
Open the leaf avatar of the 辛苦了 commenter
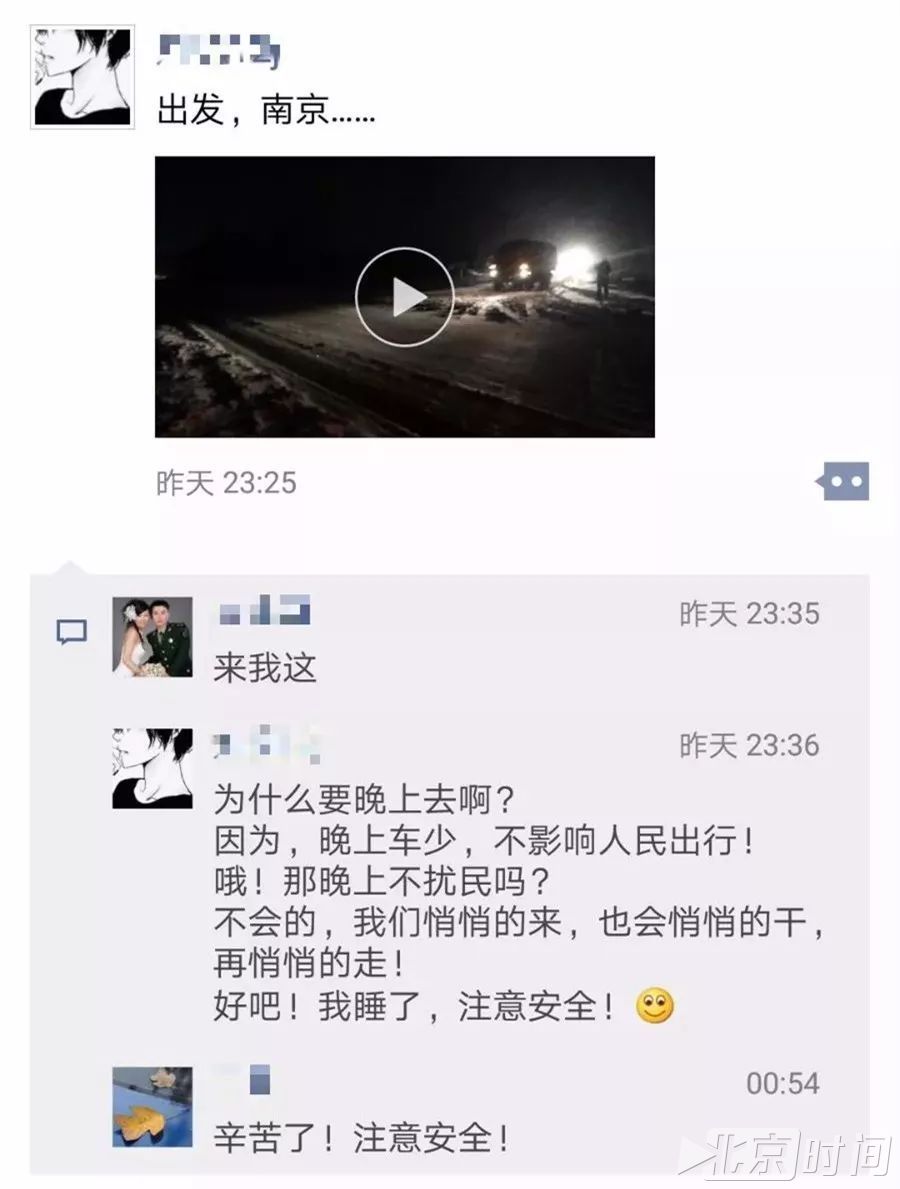(152, 1106)
